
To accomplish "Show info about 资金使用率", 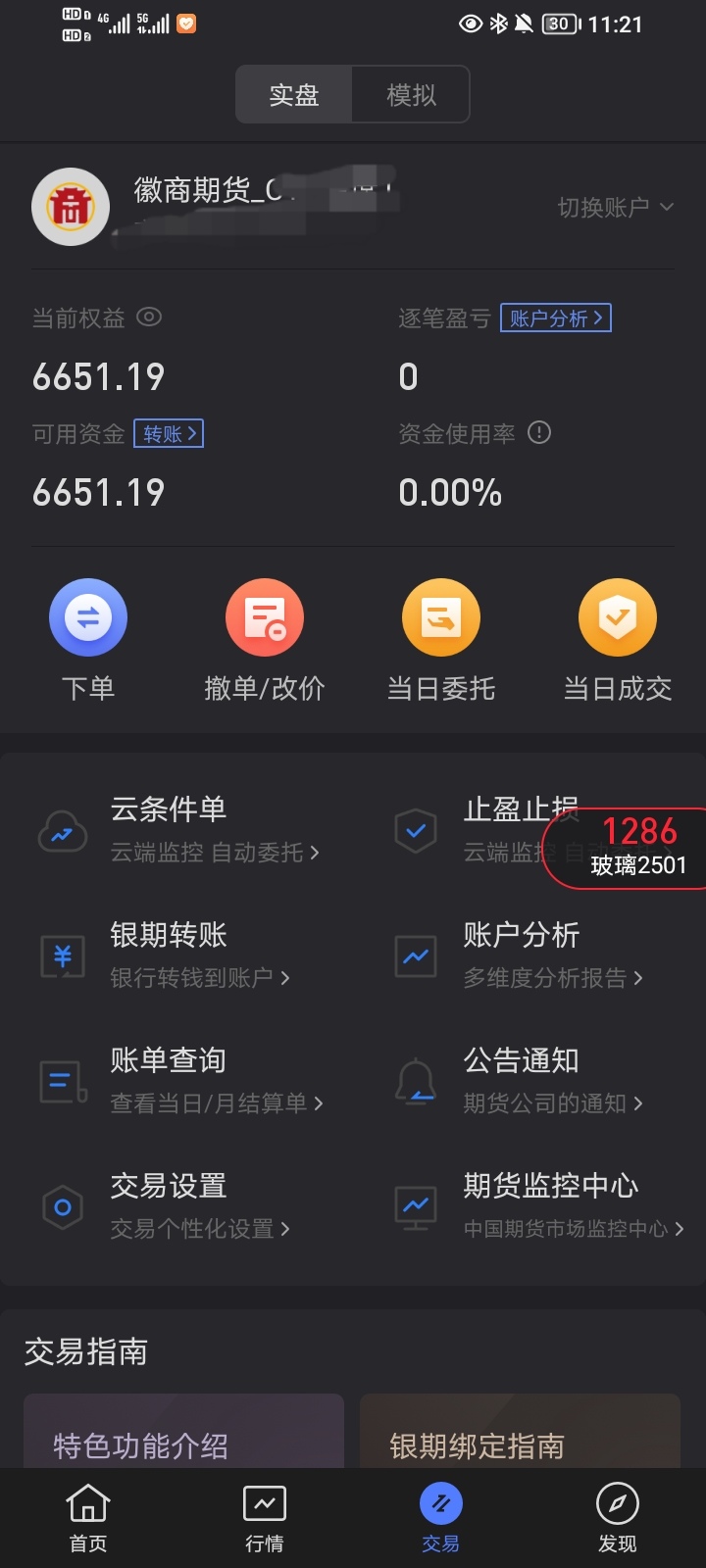I will tap(539, 433).
